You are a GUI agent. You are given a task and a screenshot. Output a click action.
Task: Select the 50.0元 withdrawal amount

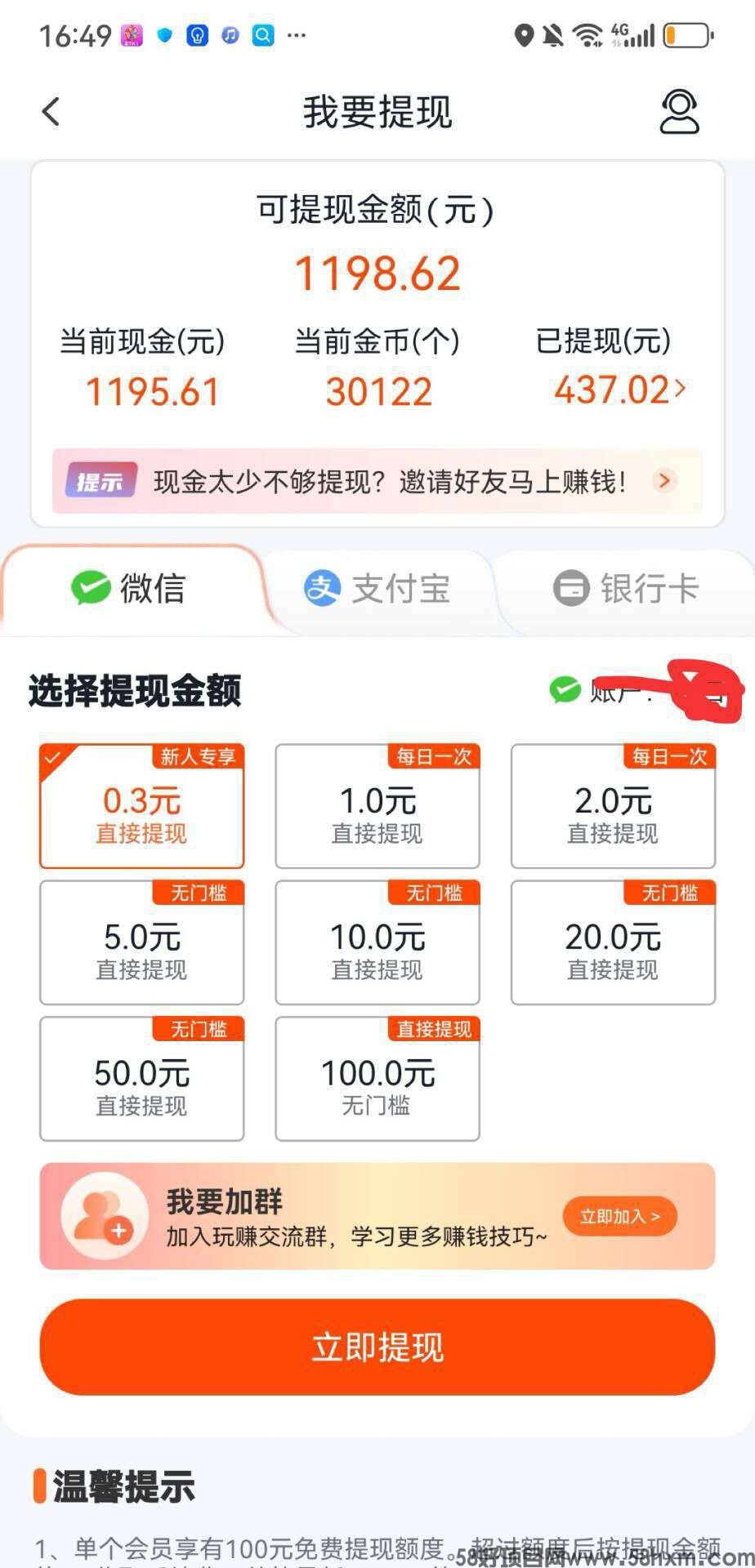pyautogui.click(x=141, y=1080)
